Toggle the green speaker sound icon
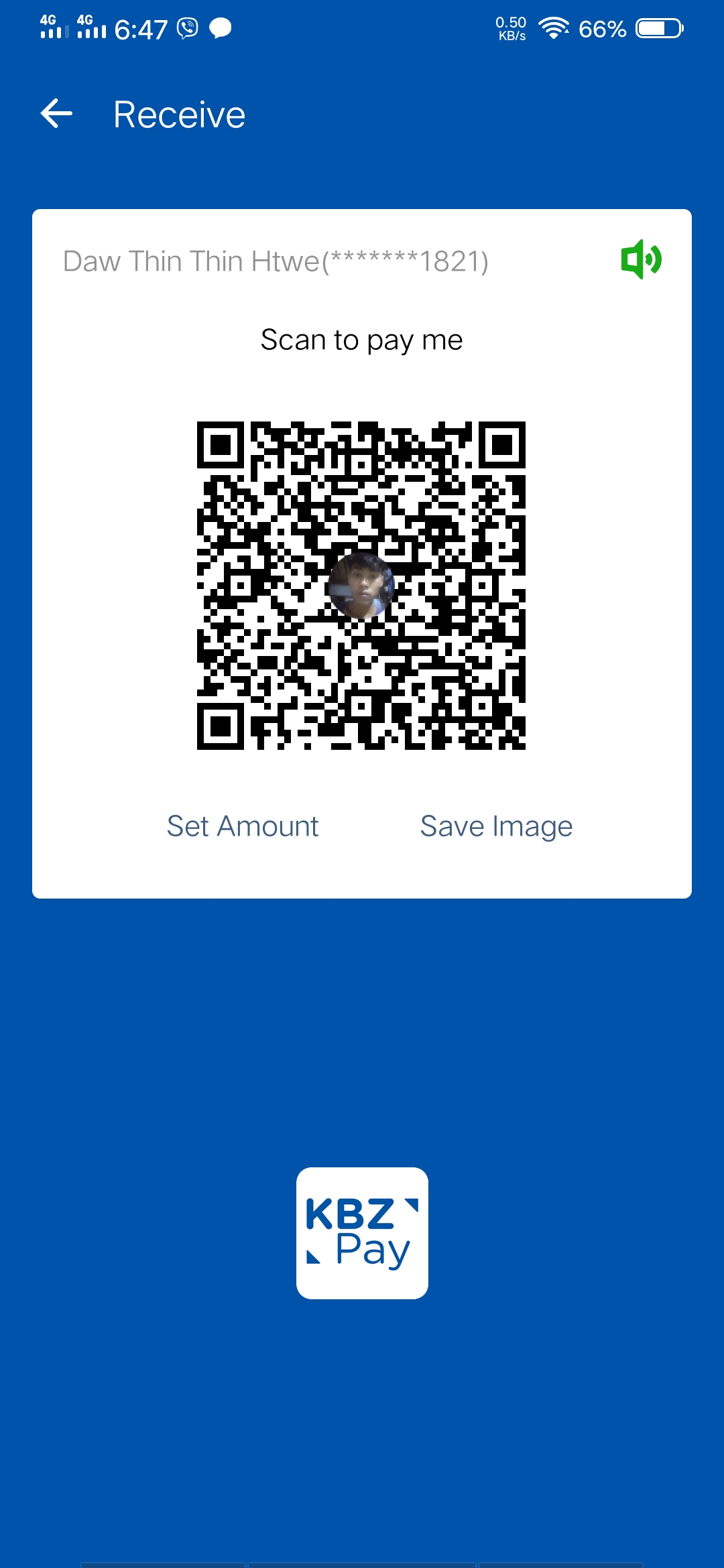This screenshot has width=724, height=1568. (x=641, y=259)
